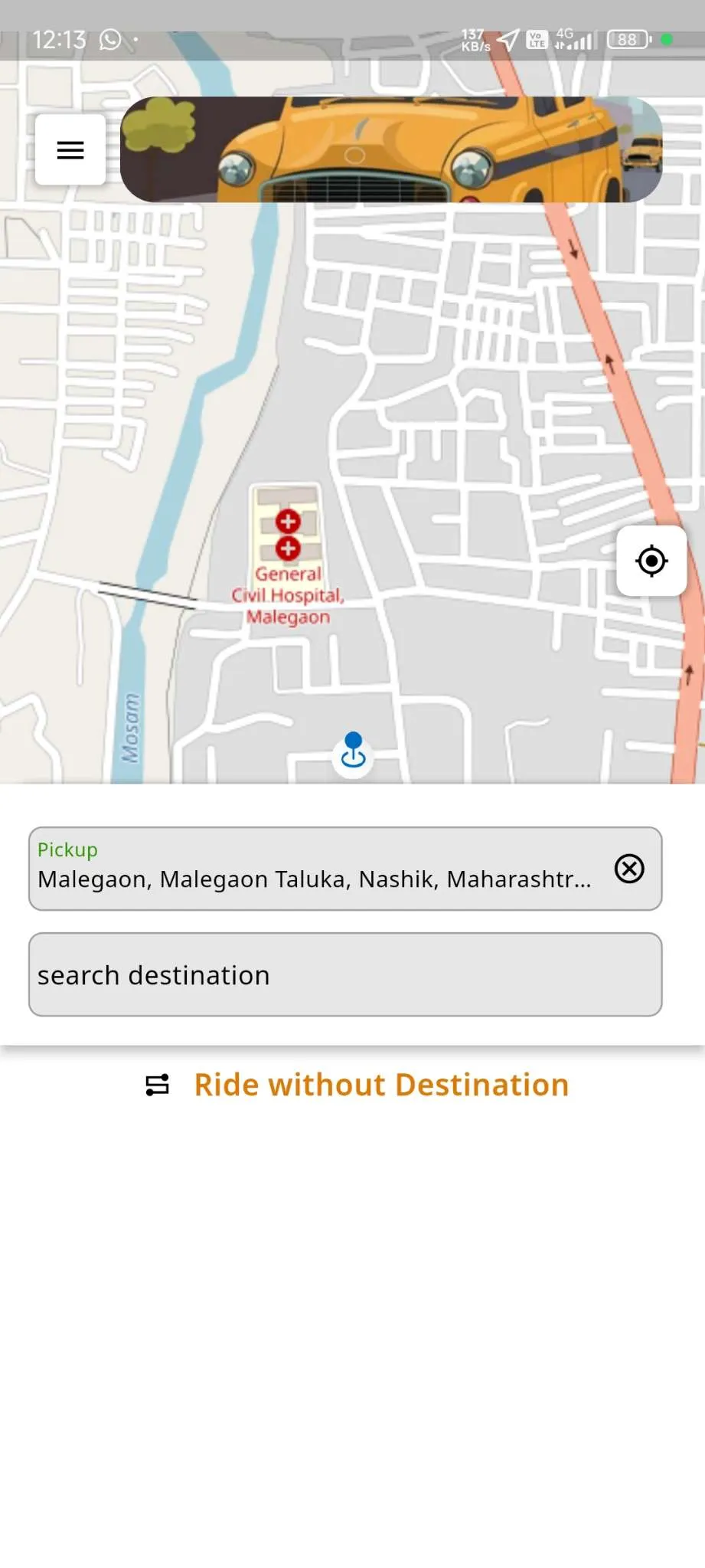This screenshot has width=705, height=1568.
Task: Tap the taxi banner at the top
Action: point(392,150)
